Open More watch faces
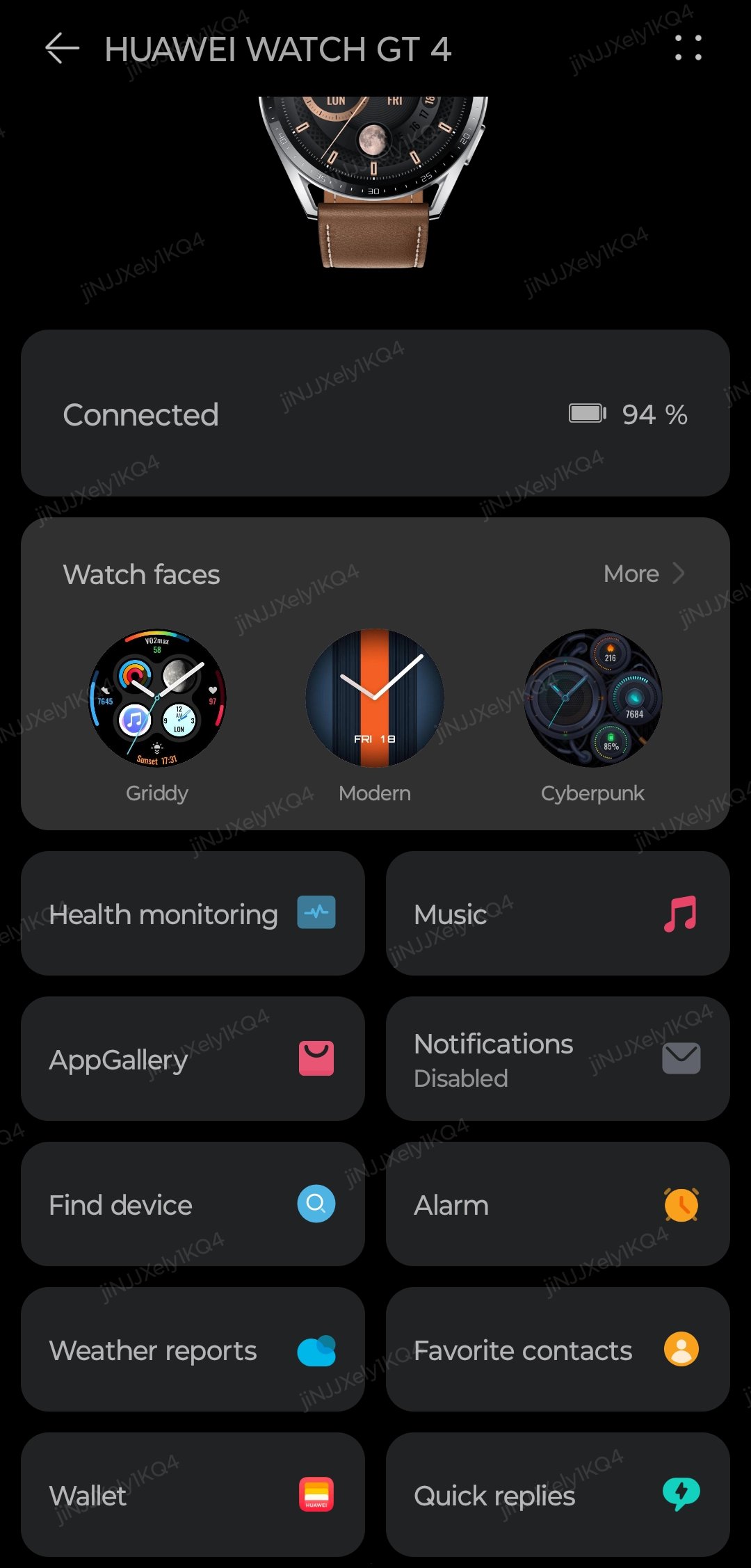The width and height of the screenshot is (751, 1568). coord(644,574)
